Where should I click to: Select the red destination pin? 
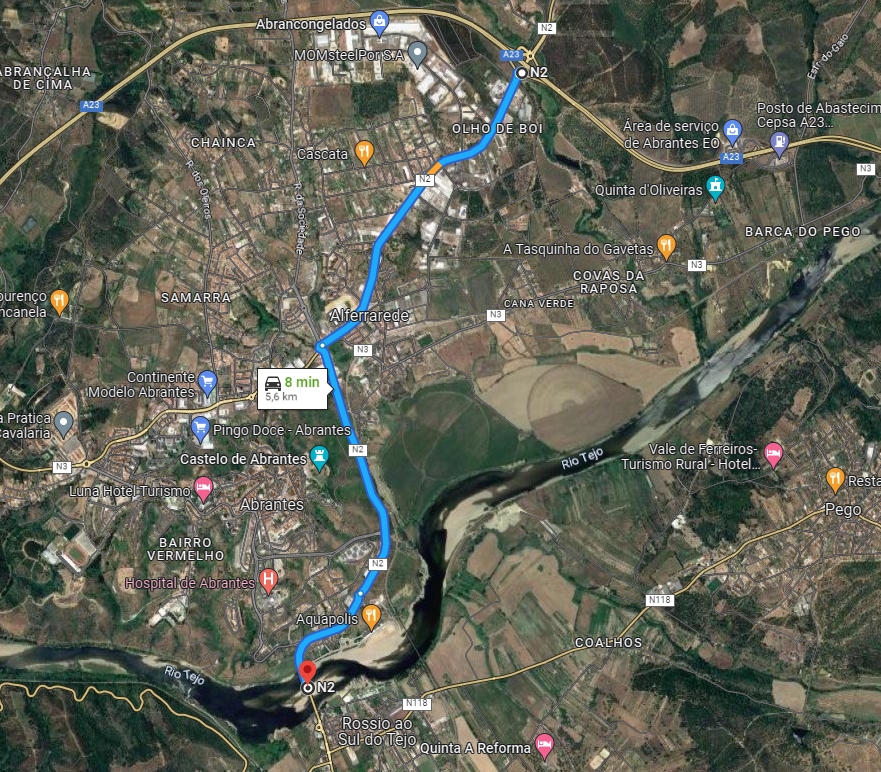click(307, 671)
